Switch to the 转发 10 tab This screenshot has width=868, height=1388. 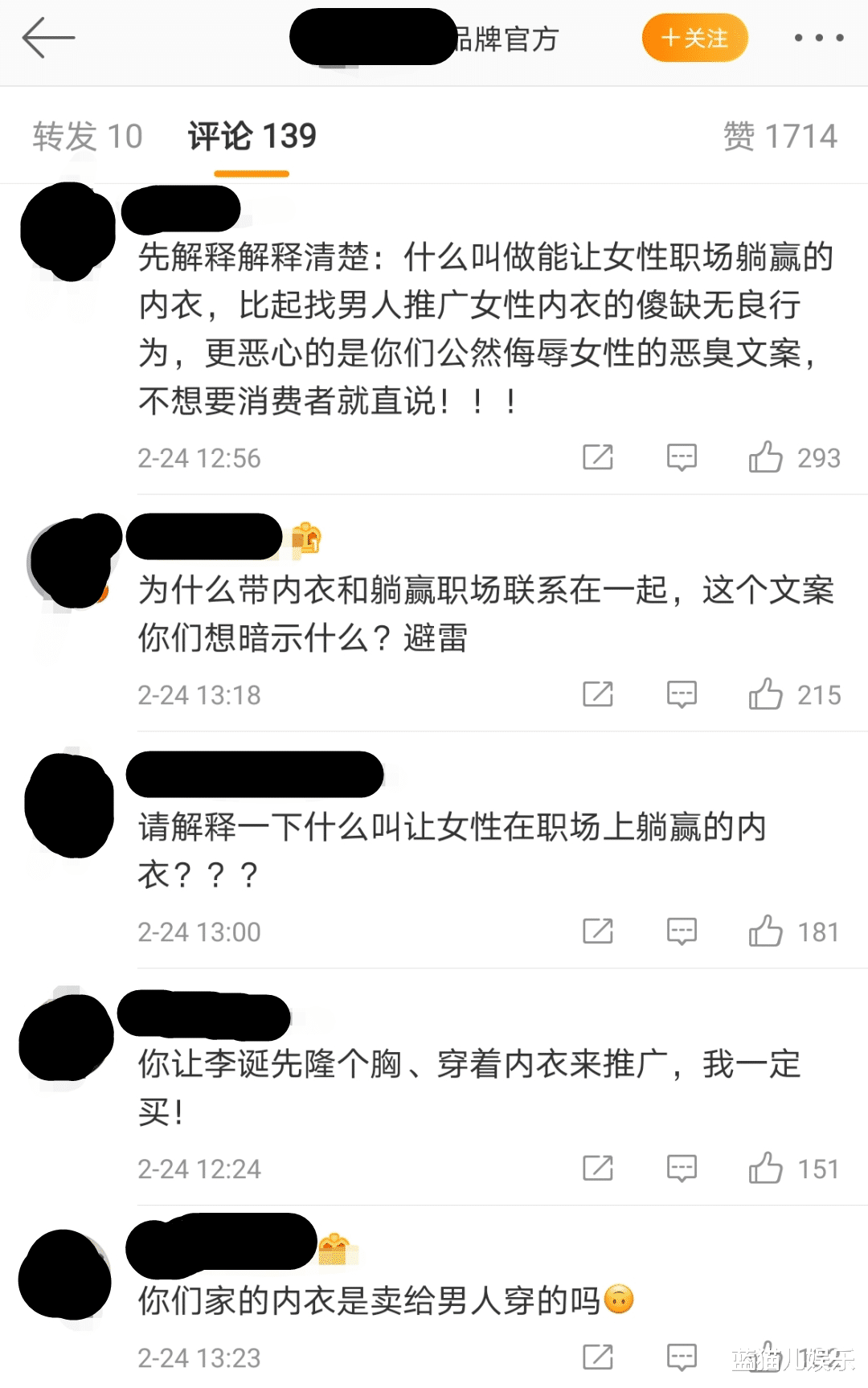click(x=88, y=135)
